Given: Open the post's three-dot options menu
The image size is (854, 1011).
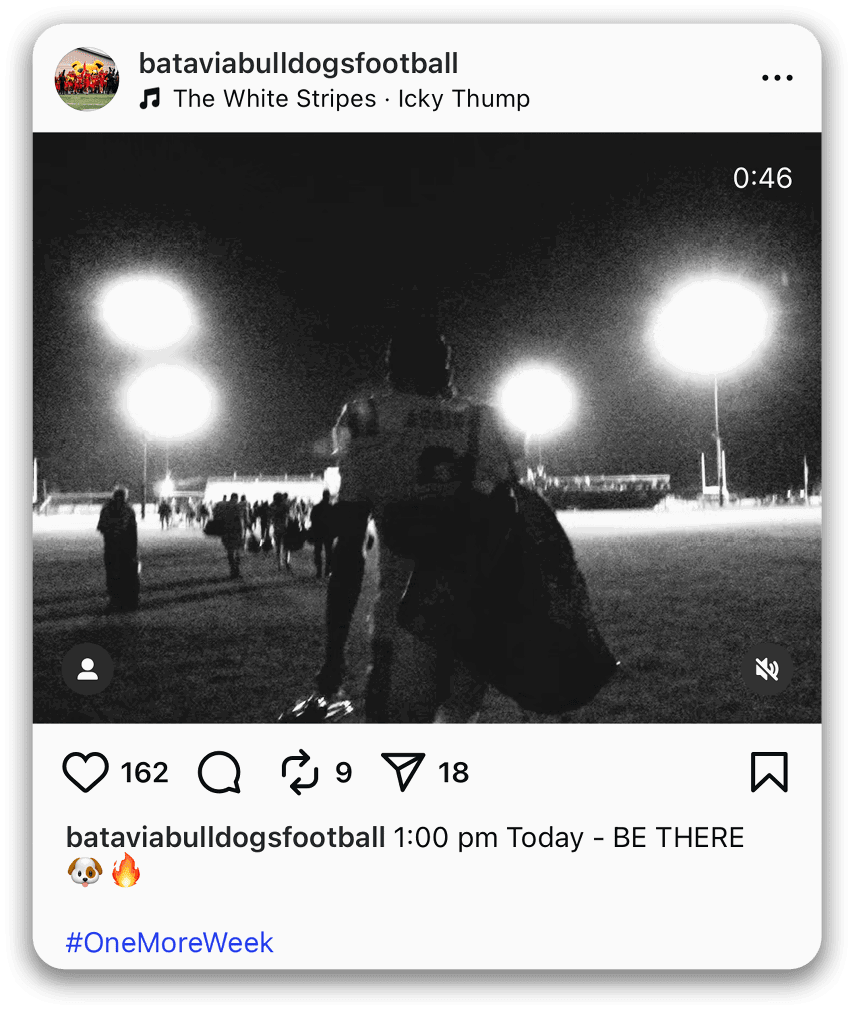Looking at the screenshot, I should pos(776,79).
